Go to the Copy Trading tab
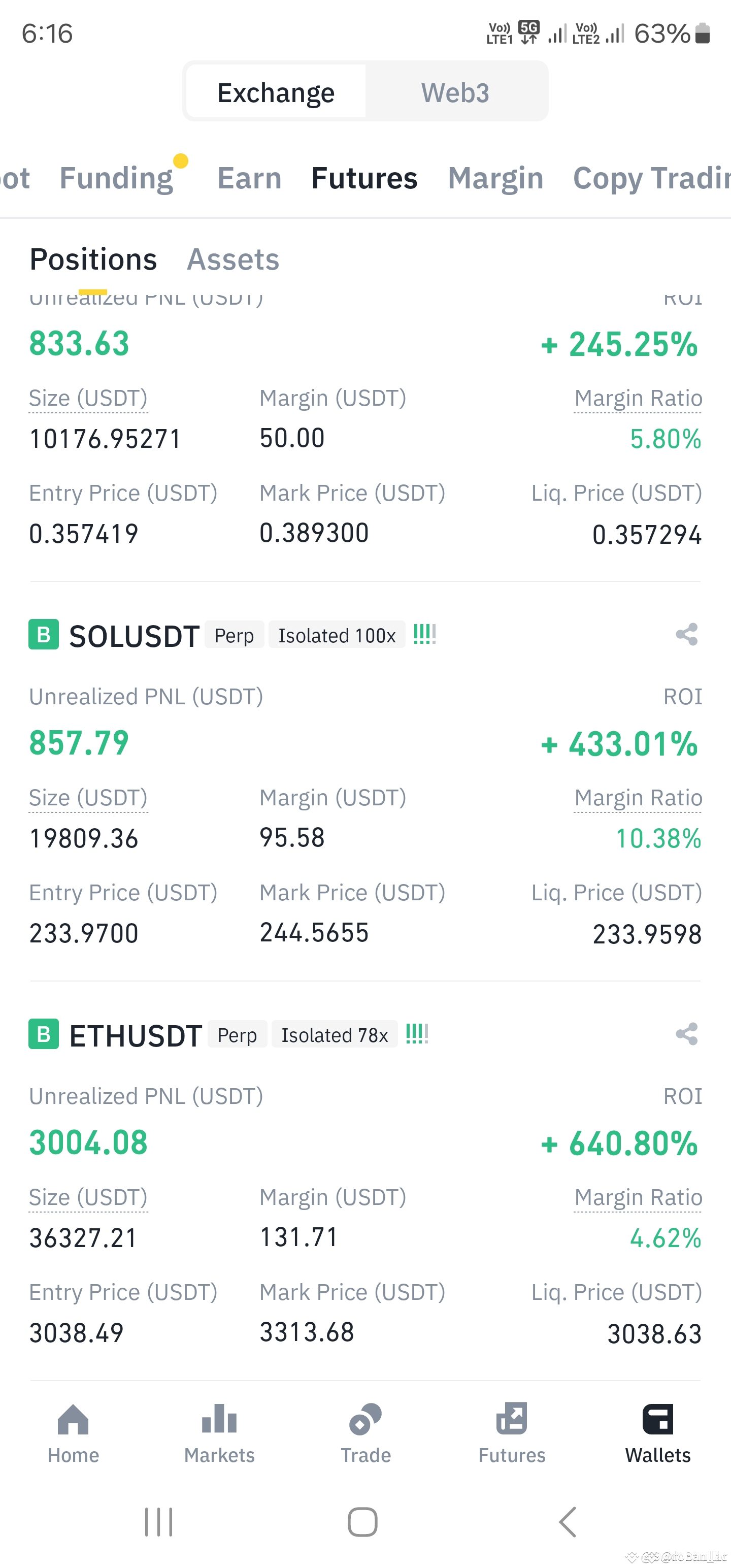Viewport: 731px width, 1568px height. pyautogui.click(x=651, y=178)
